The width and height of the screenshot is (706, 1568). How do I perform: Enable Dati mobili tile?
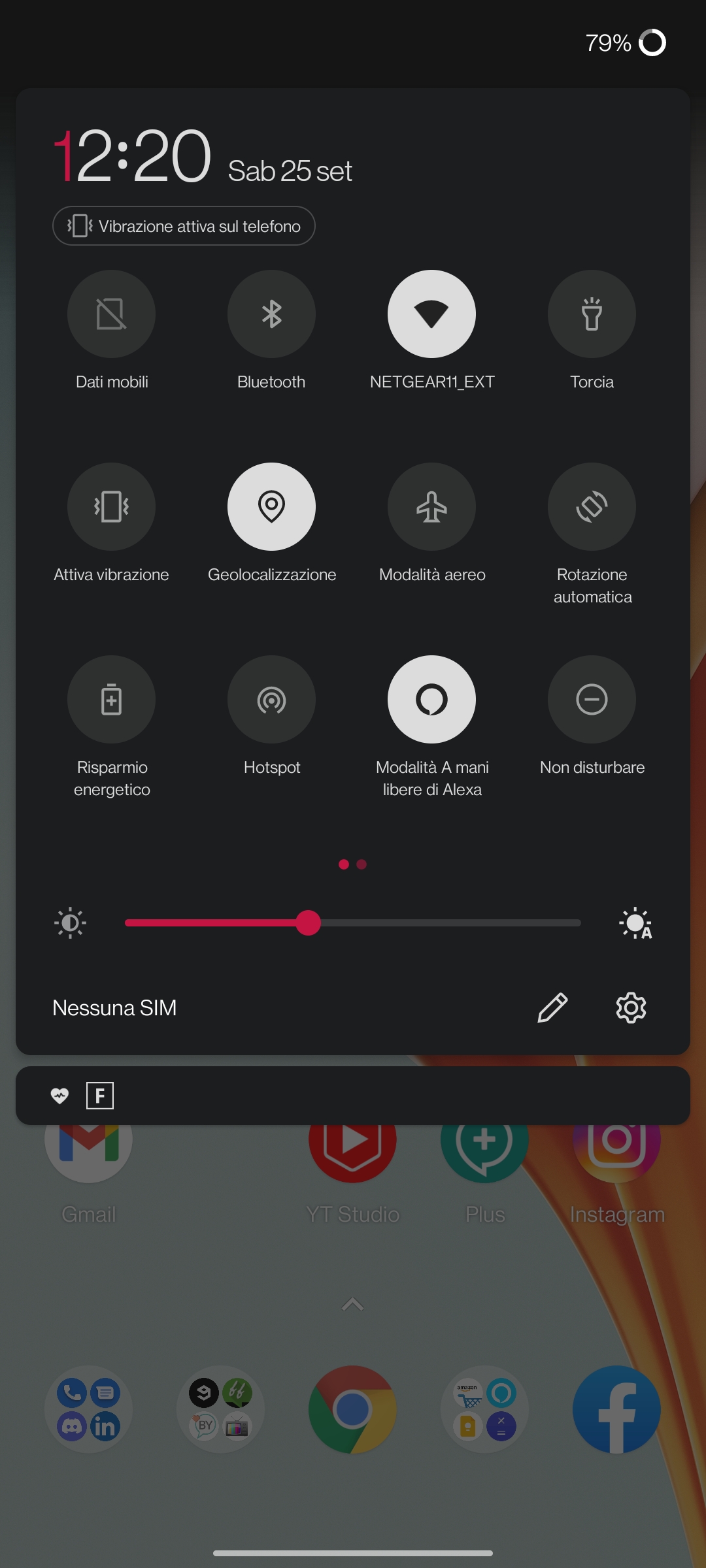coord(111,314)
